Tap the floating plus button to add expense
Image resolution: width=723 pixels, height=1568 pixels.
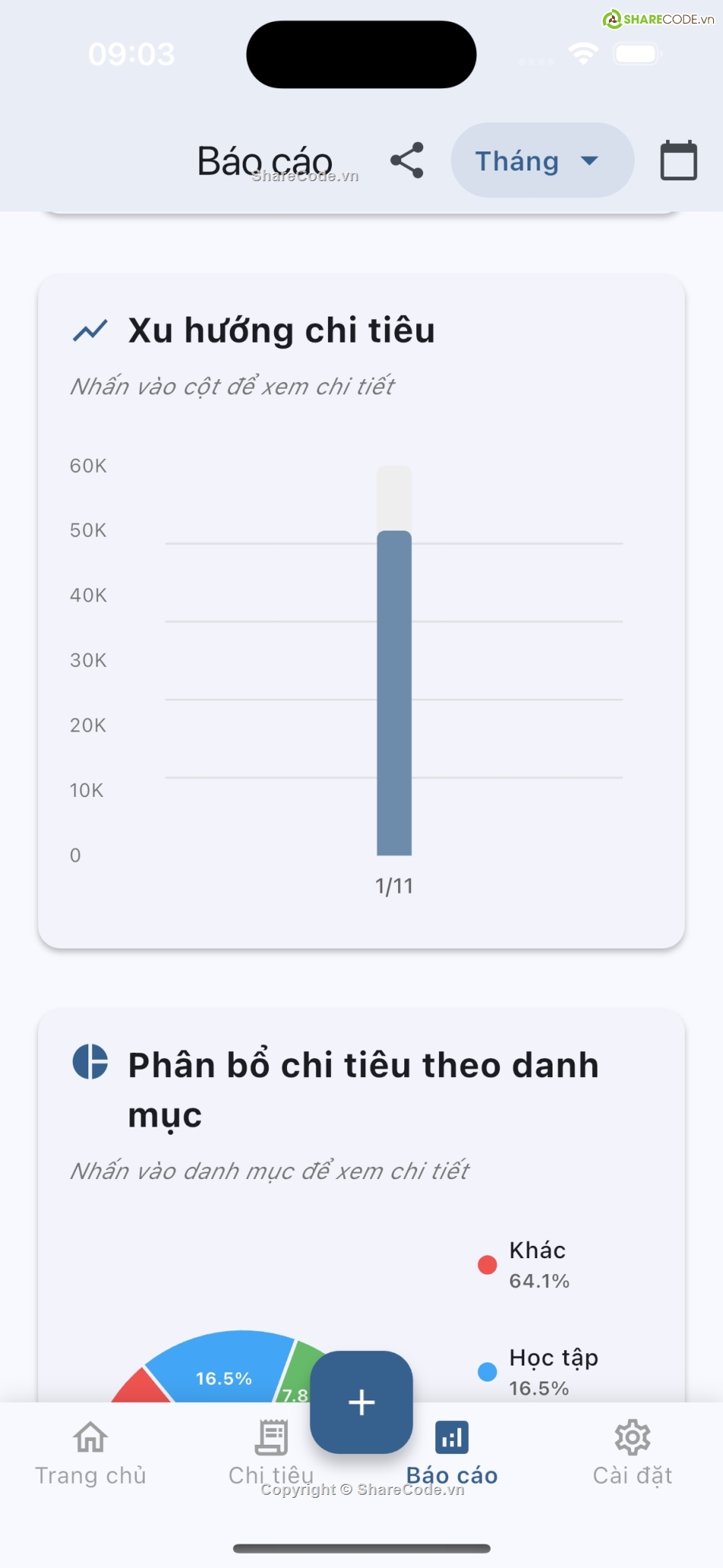361,1403
